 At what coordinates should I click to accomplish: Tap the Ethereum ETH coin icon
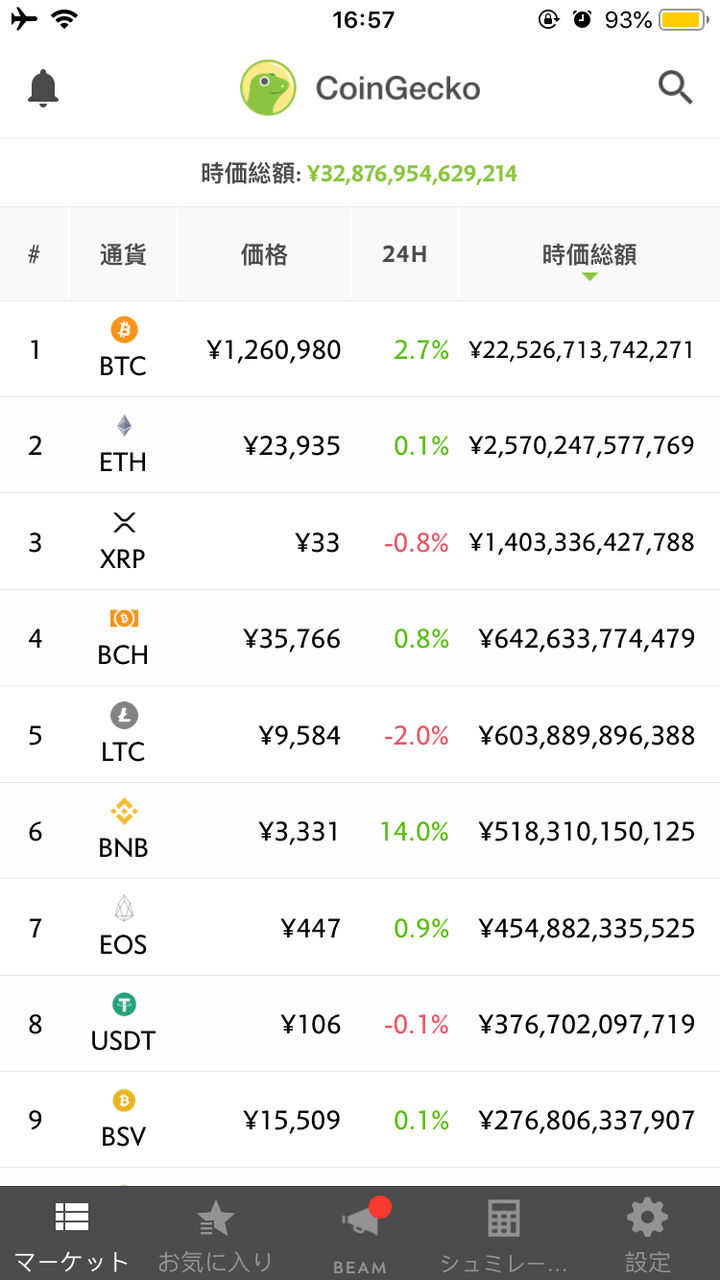122,423
